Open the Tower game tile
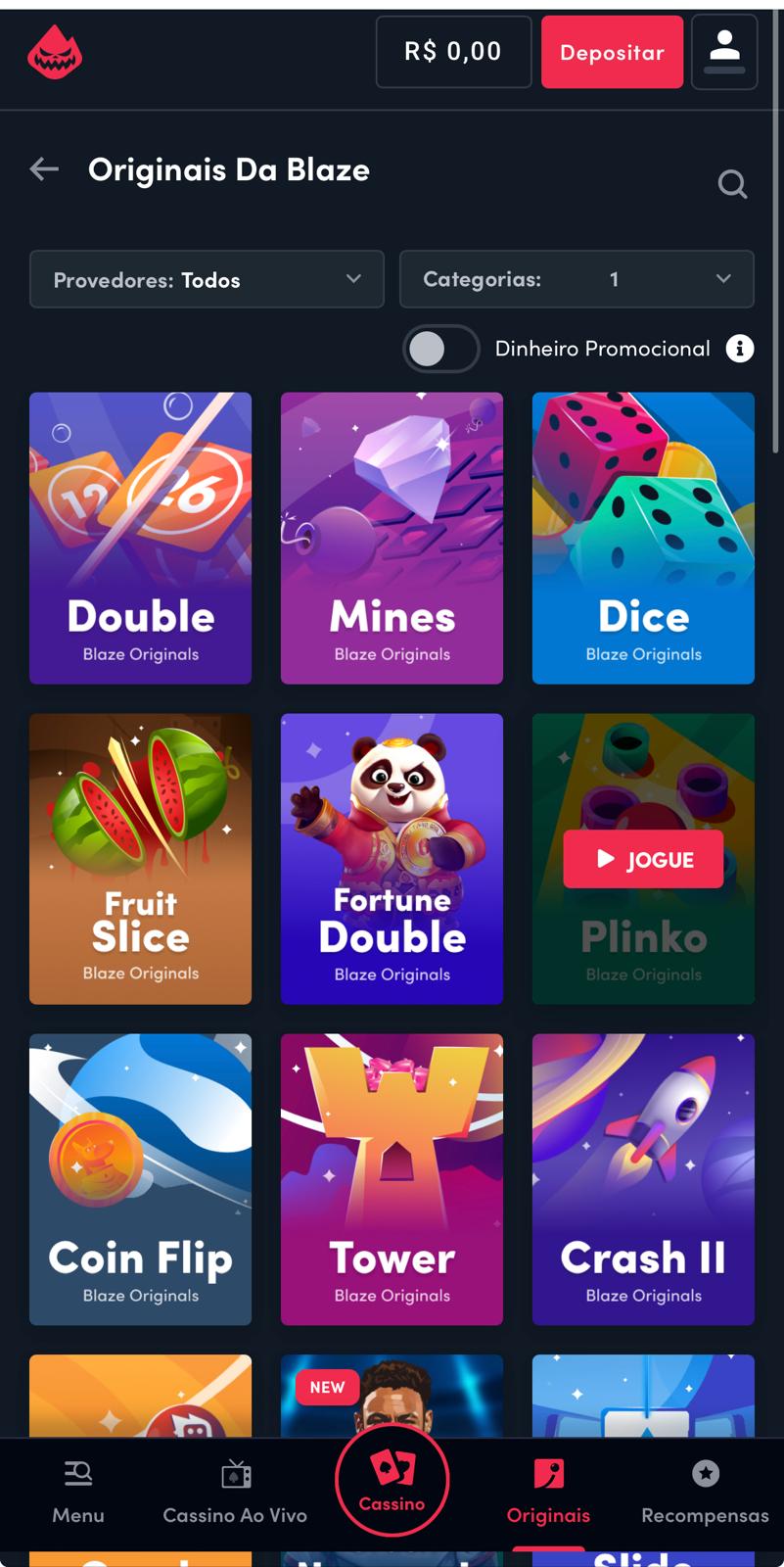The image size is (784, 1567). (x=392, y=1179)
